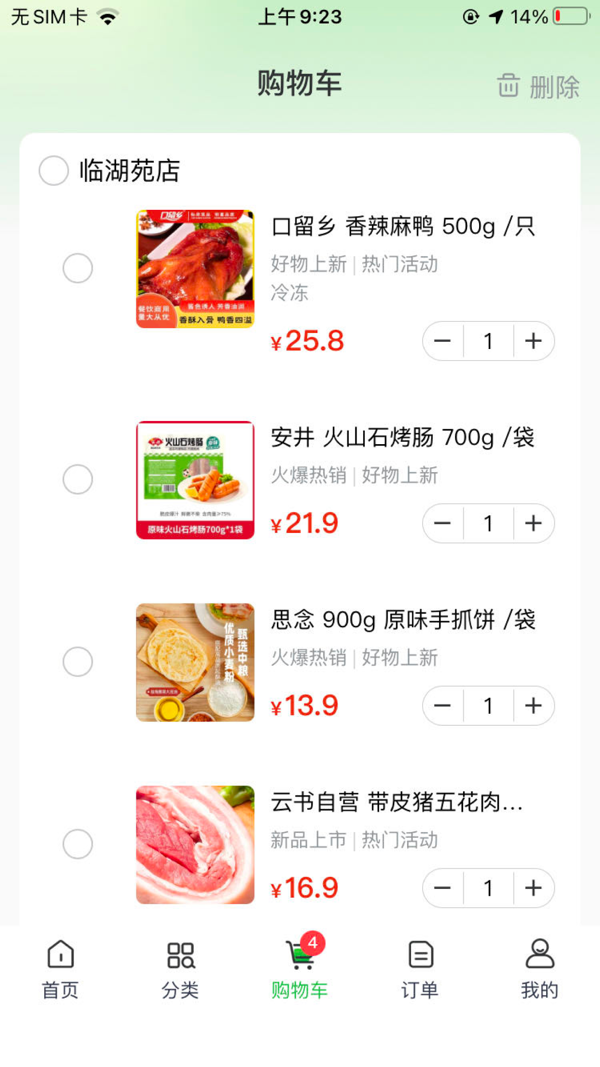Reduce quantity of 安井 火山石烤肠
The width and height of the screenshot is (600, 1067).
[x=443, y=523]
